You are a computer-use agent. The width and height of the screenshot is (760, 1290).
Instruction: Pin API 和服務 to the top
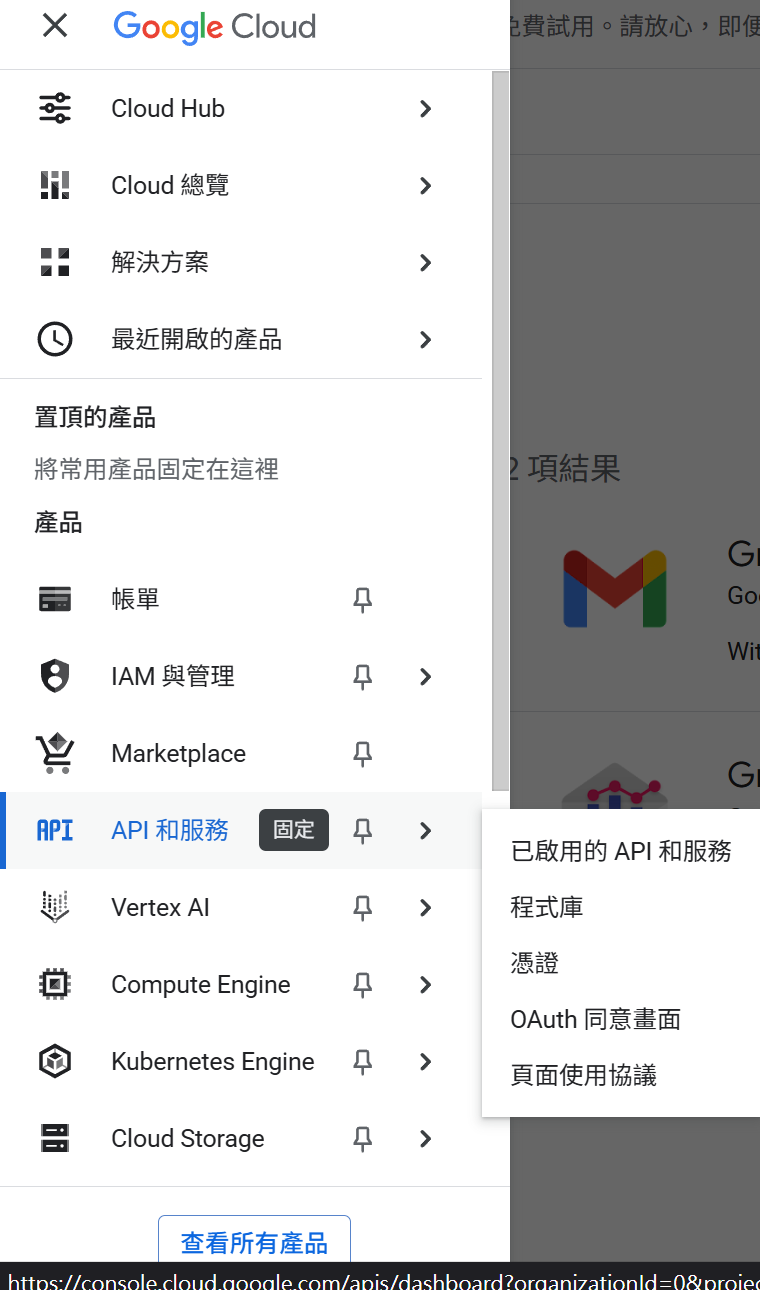click(x=363, y=831)
